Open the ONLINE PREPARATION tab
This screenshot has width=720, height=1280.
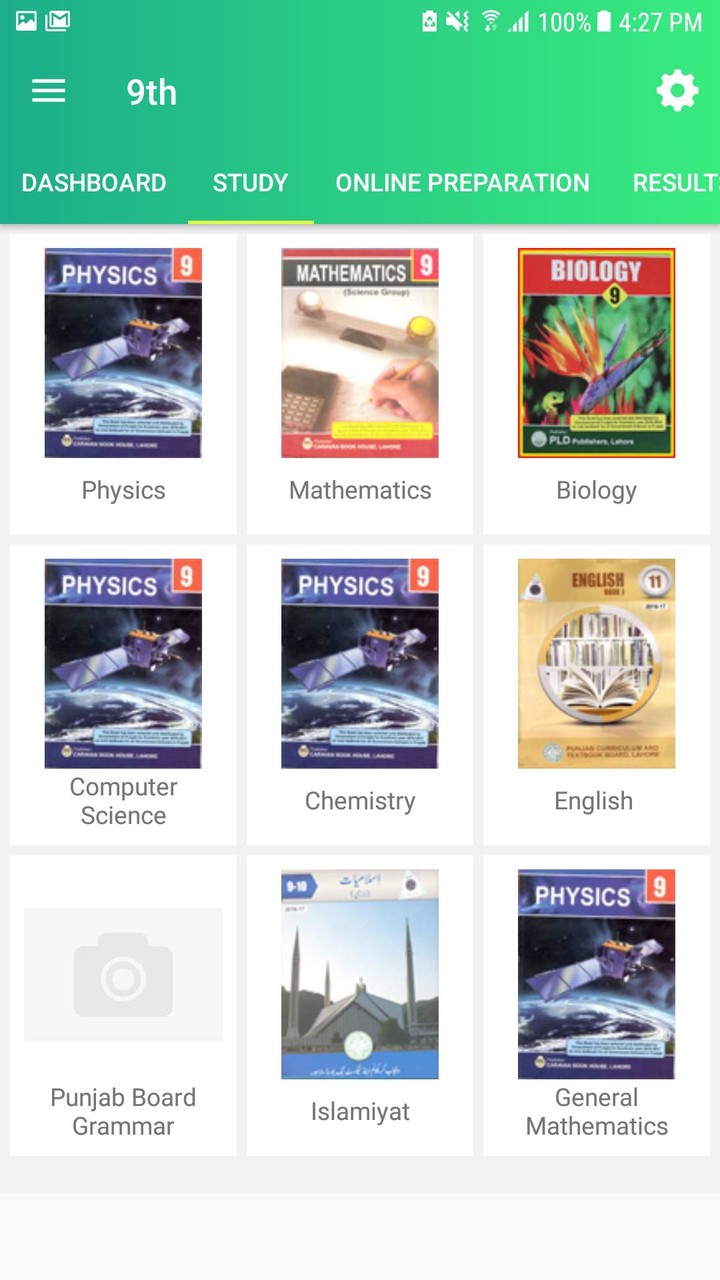tap(462, 183)
